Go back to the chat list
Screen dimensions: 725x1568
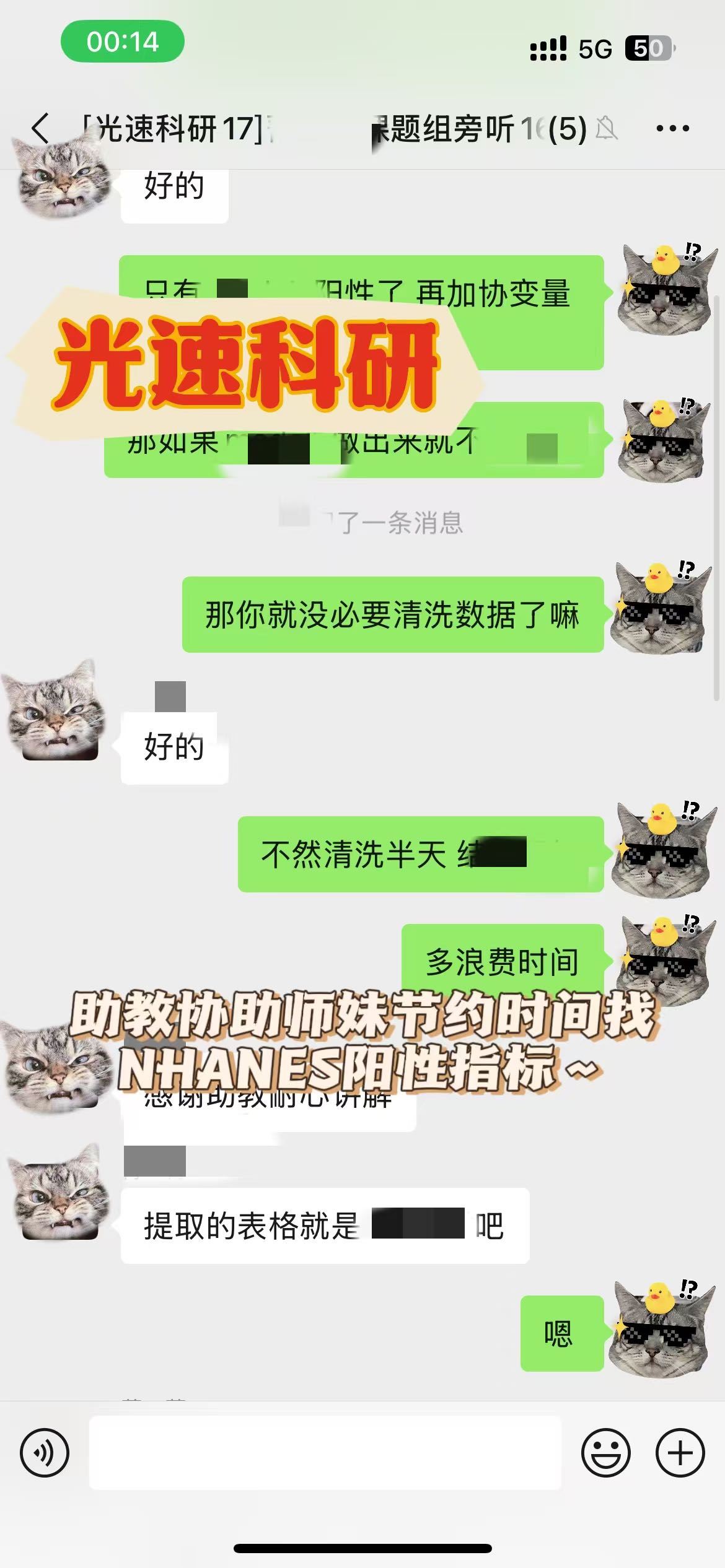40,129
